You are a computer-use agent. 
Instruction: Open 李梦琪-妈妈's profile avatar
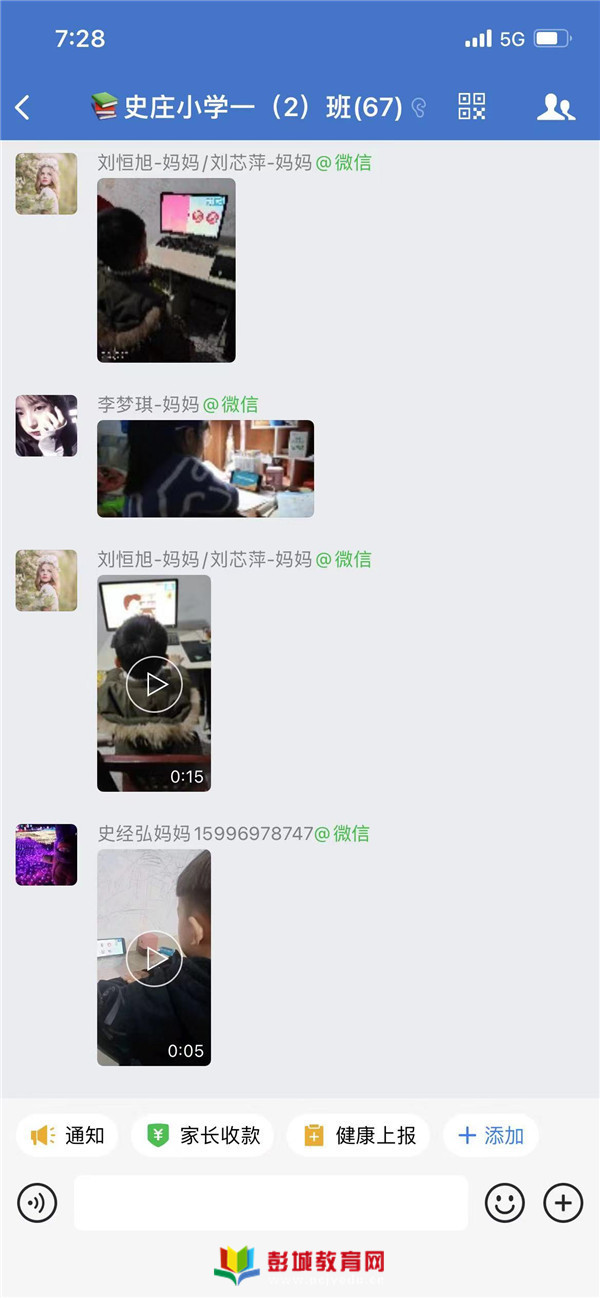[x=46, y=426]
